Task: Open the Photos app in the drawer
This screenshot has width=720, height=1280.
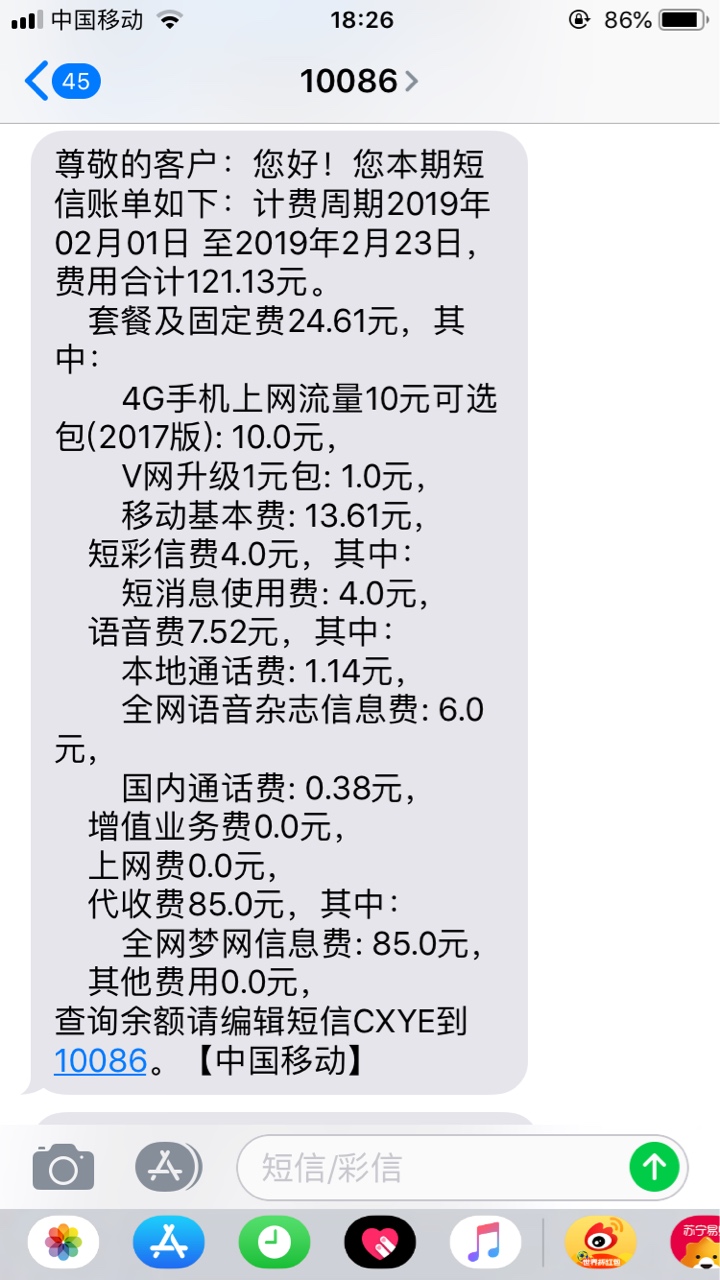Action: point(63,1243)
